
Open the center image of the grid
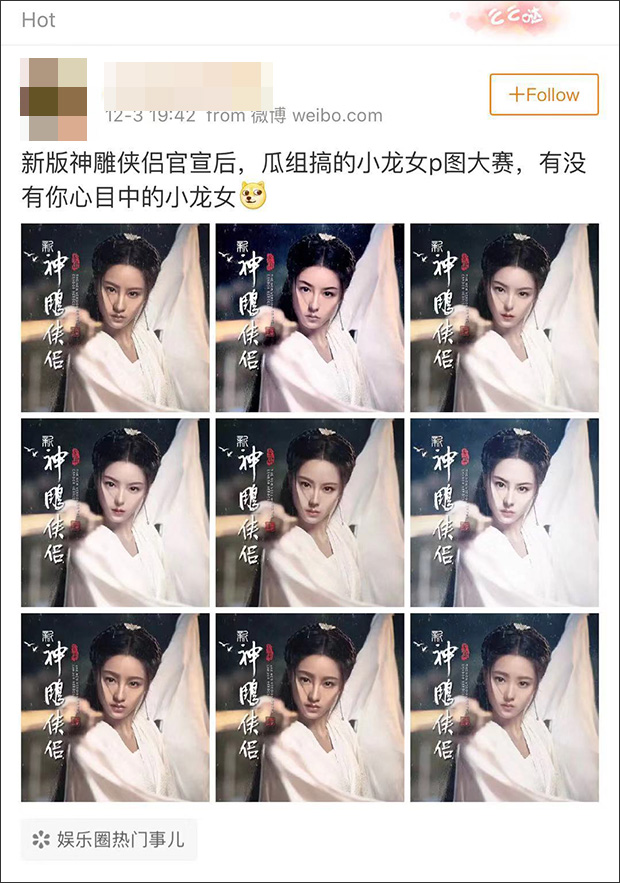coord(310,512)
